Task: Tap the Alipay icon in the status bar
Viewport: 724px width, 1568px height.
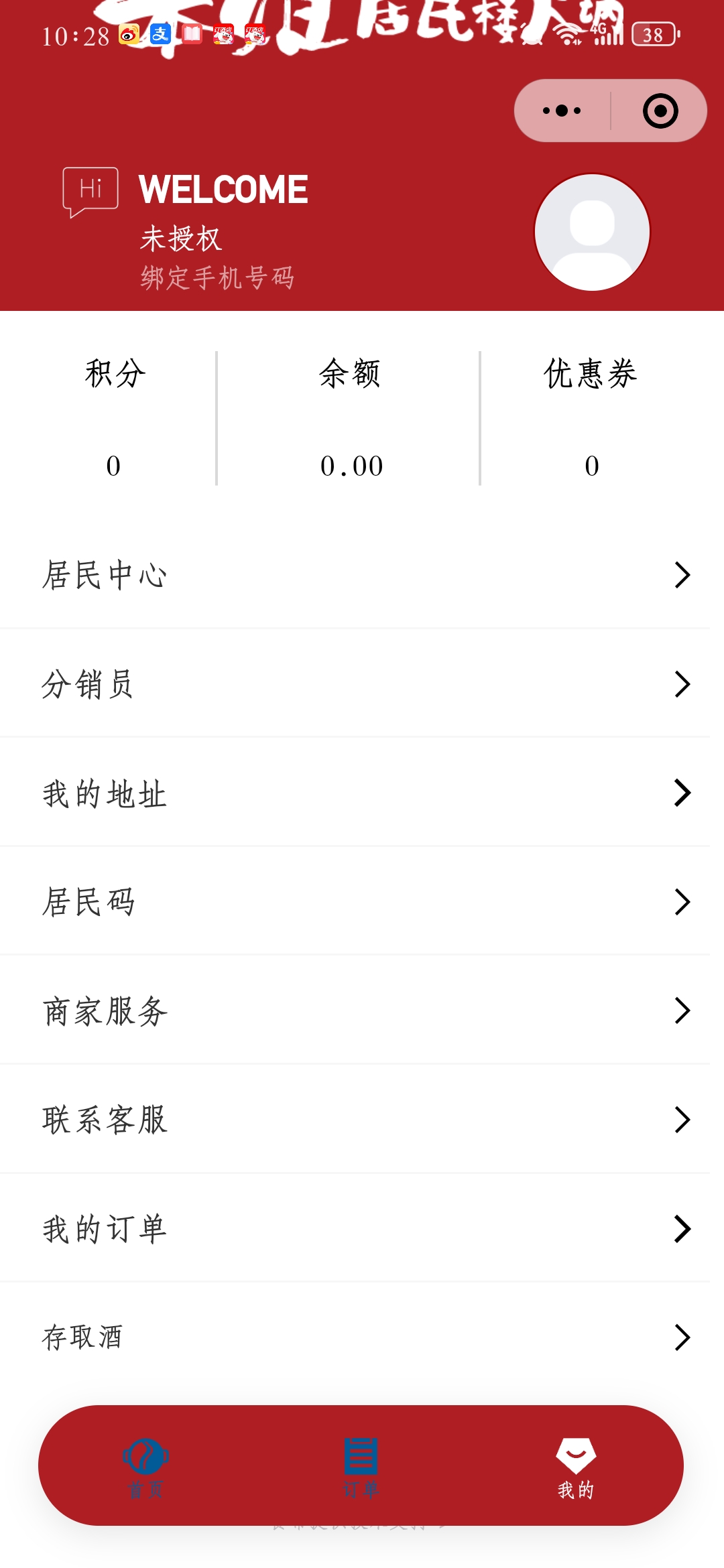Action: (x=160, y=34)
